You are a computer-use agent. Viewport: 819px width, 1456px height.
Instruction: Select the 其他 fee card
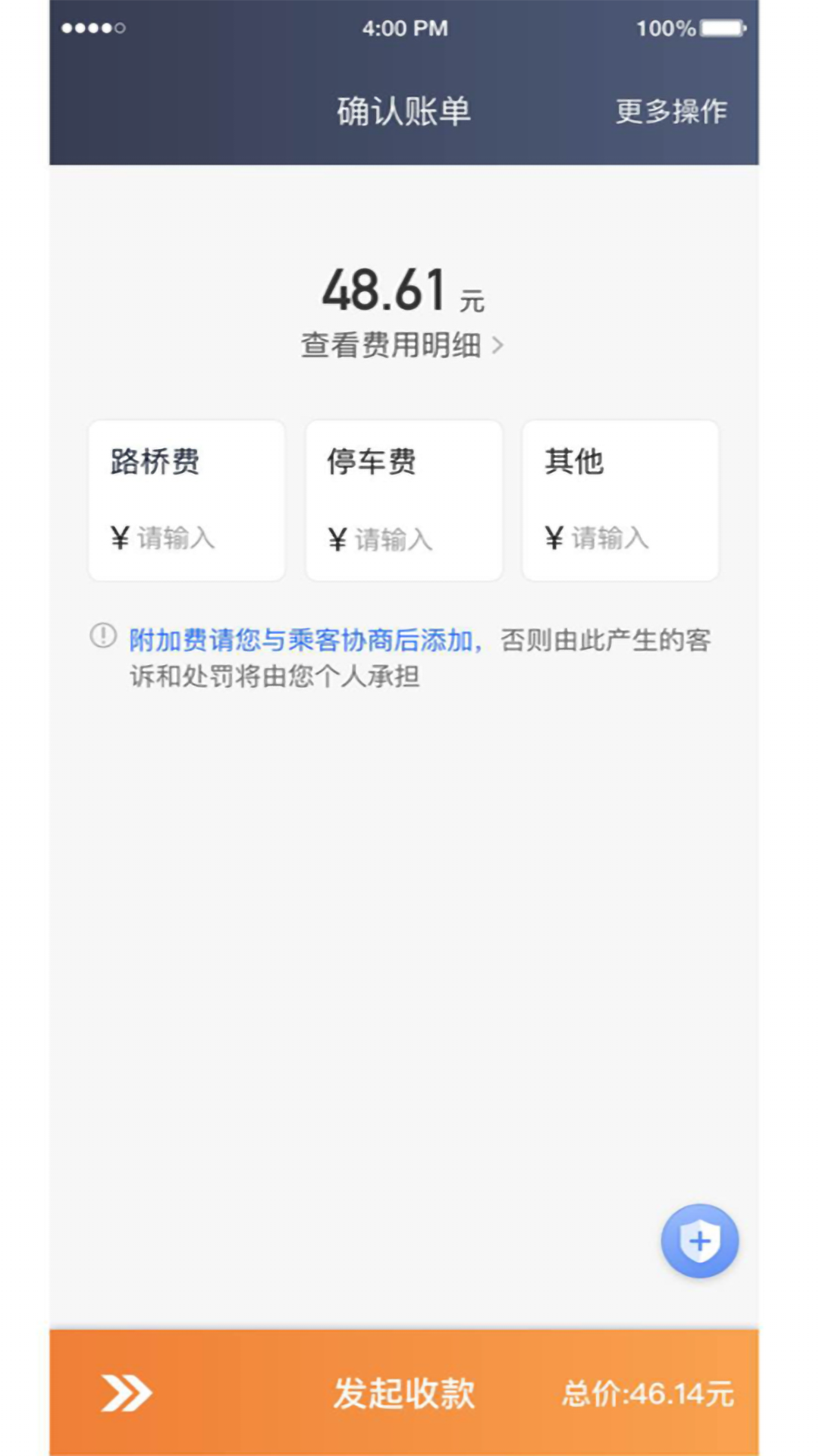tap(620, 500)
